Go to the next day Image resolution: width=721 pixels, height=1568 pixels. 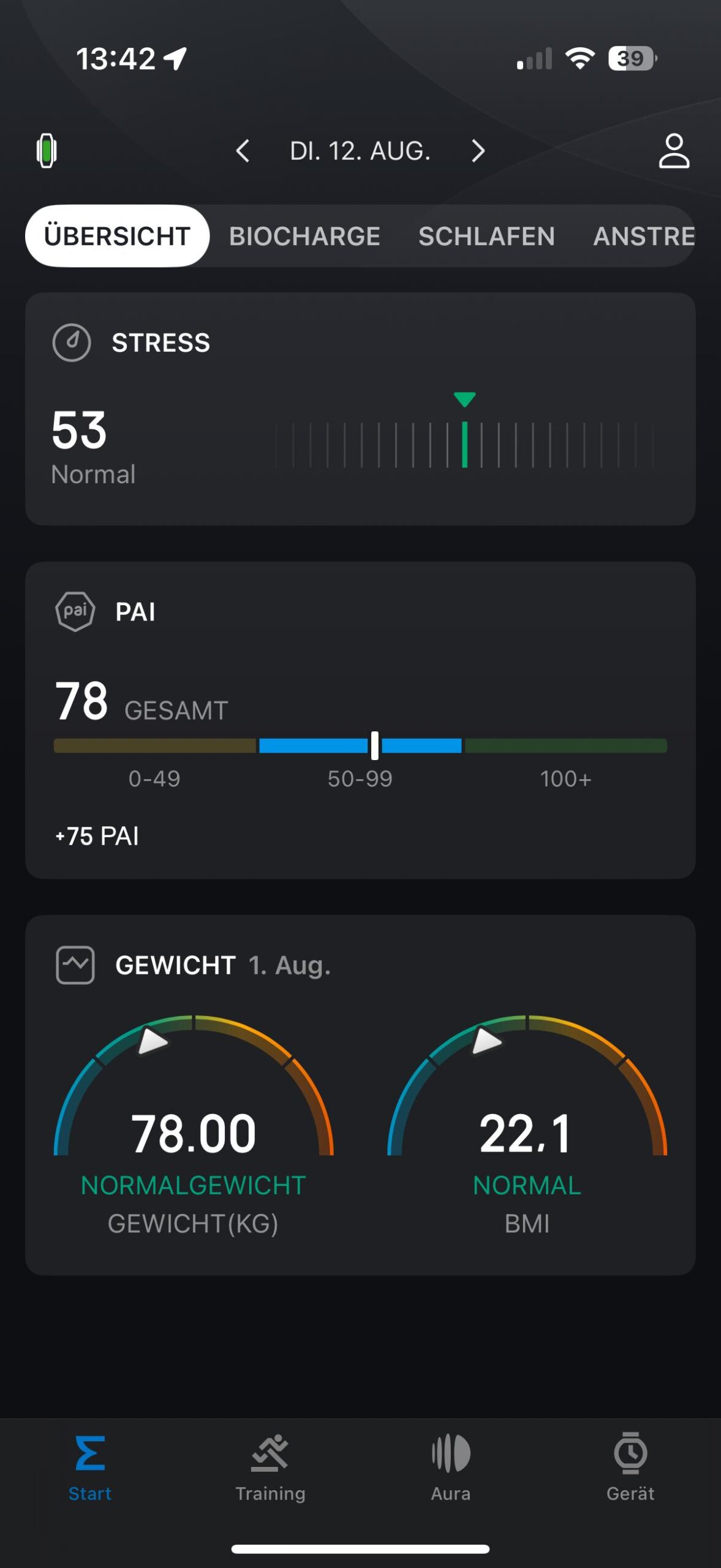478,151
